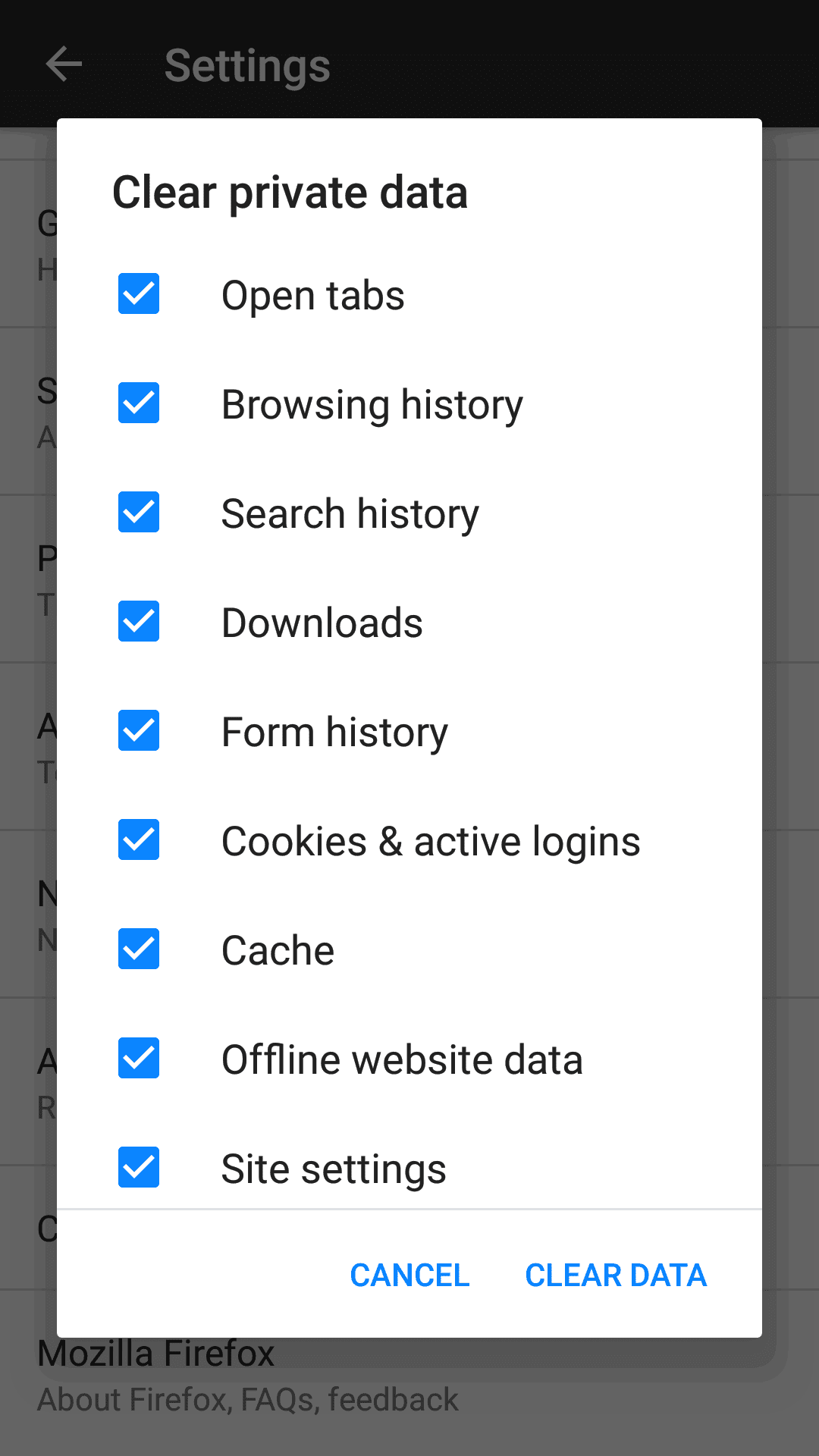Uncheck Site settings option
819x1456 pixels.
click(139, 1167)
